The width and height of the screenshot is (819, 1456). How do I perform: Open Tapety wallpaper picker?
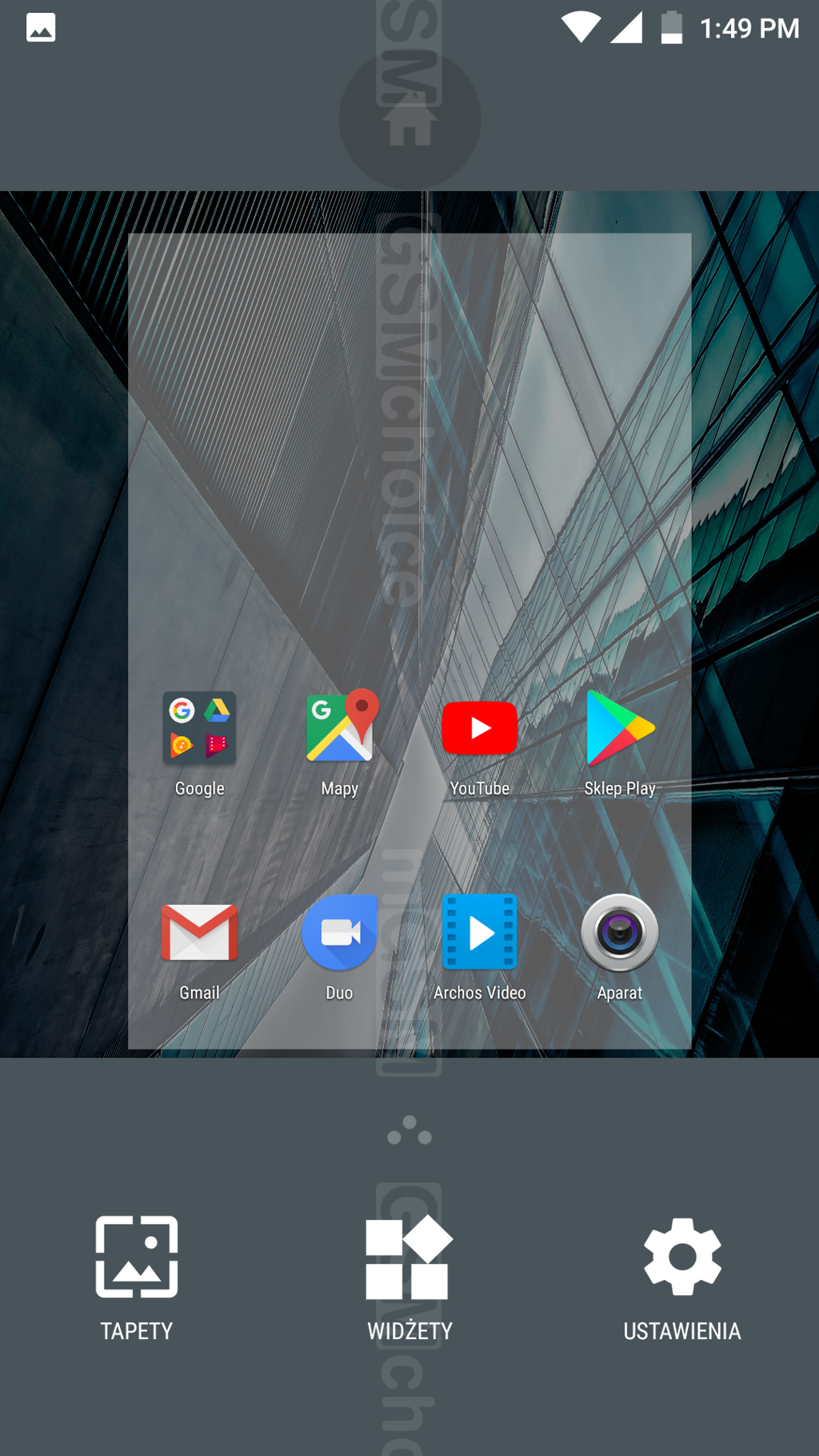[x=137, y=1277]
